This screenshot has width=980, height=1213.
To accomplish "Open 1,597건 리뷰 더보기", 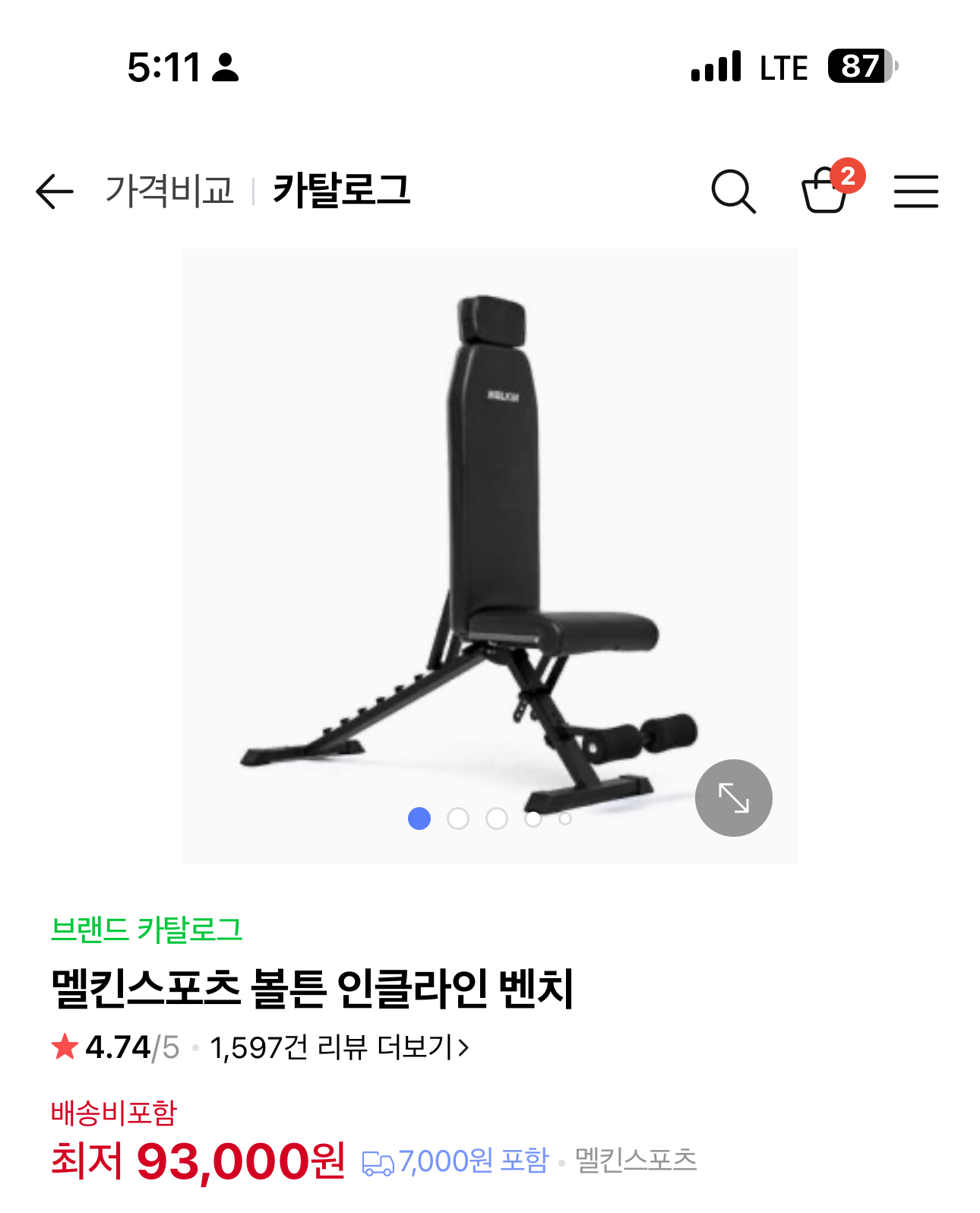I will coord(340,1048).
